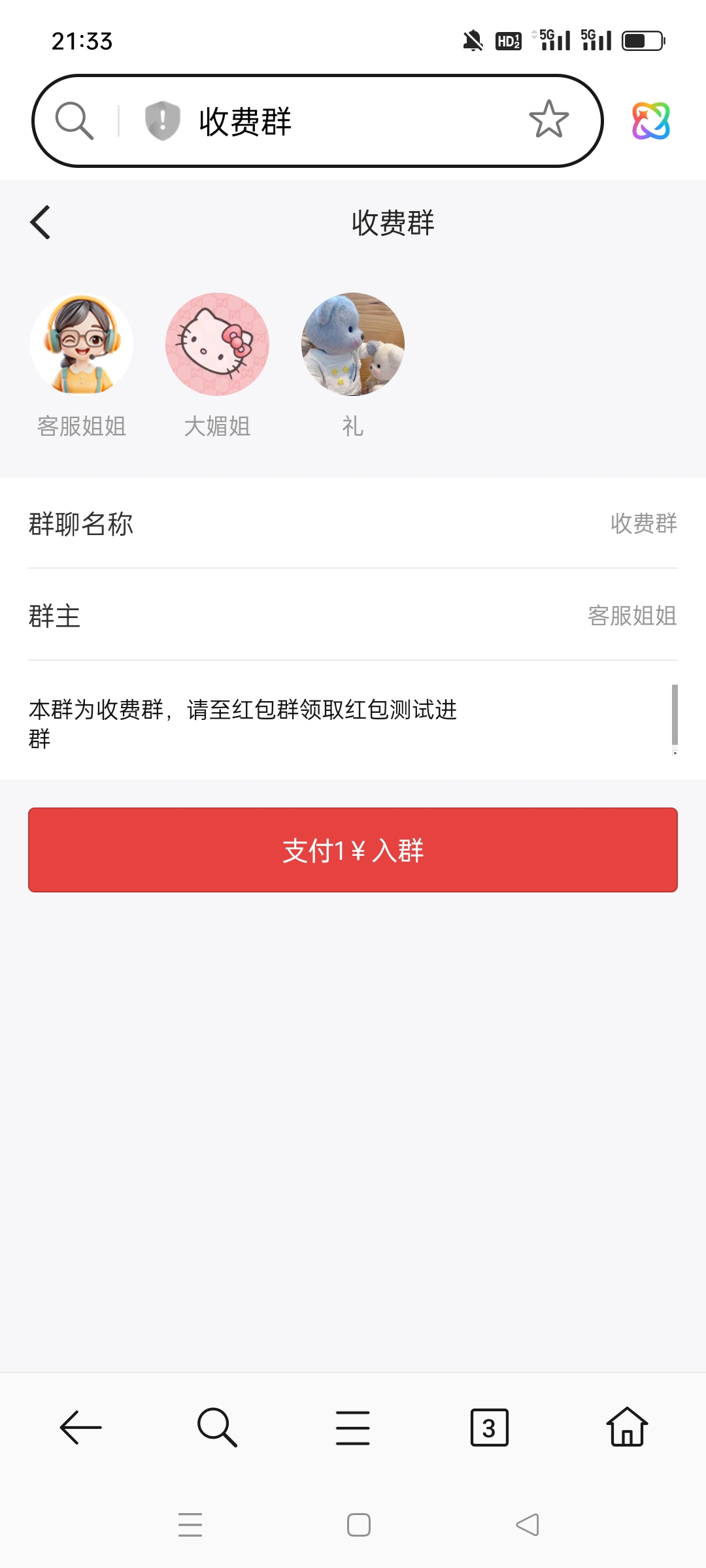
Task: Navigate back with the bottom-left arrow icon
Action: (x=79, y=1428)
